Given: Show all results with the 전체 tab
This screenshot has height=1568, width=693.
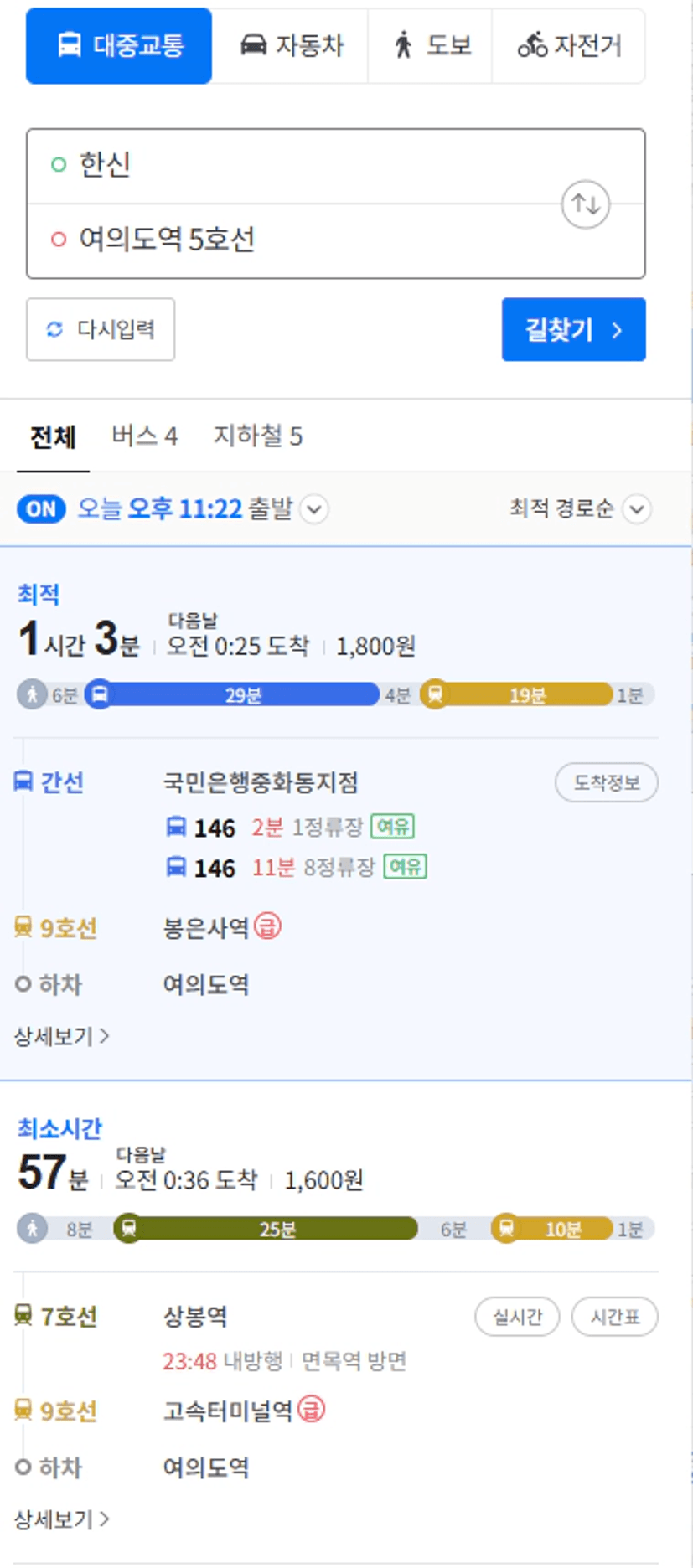Looking at the screenshot, I should pos(53,436).
